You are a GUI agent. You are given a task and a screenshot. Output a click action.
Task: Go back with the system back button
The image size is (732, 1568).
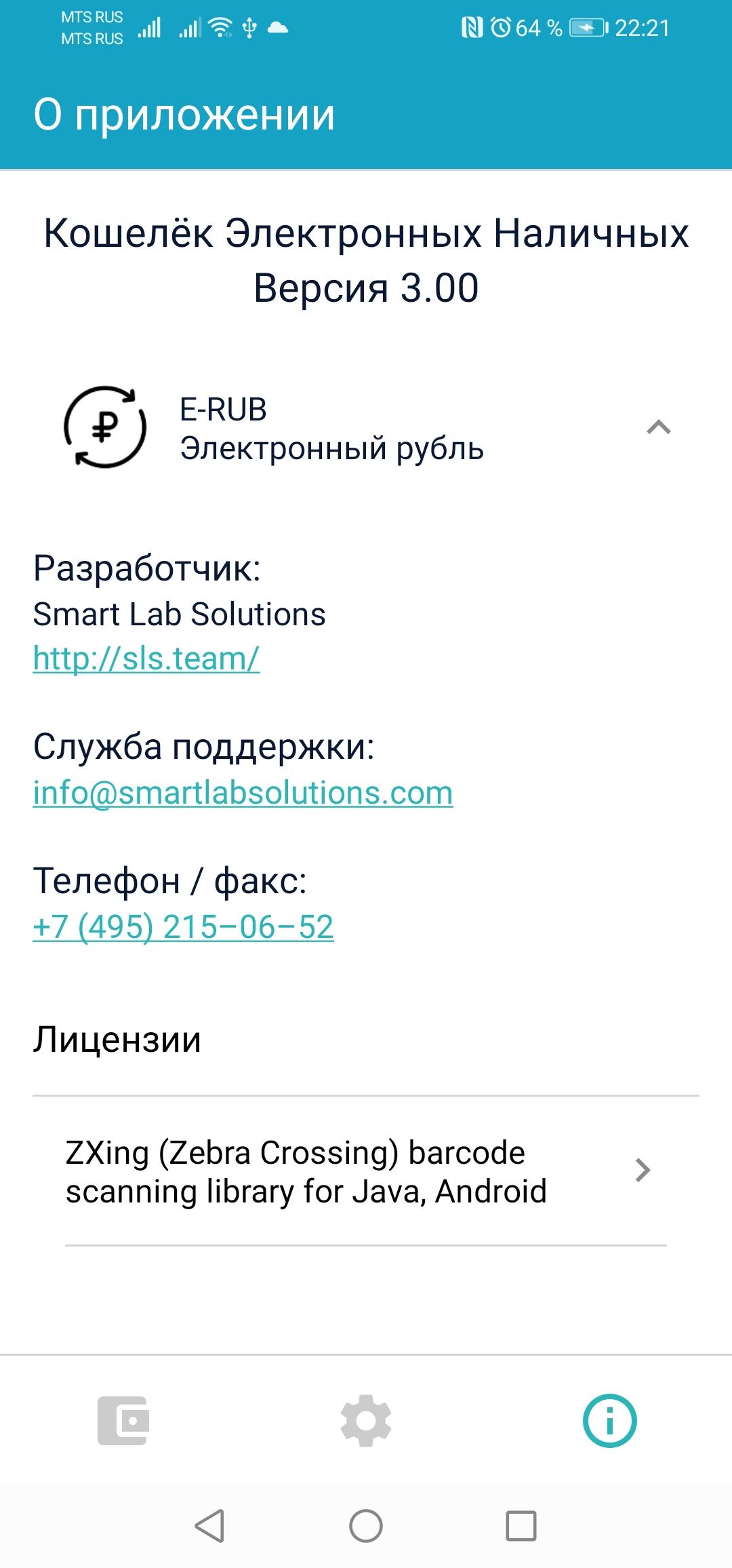coord(209,1527)
